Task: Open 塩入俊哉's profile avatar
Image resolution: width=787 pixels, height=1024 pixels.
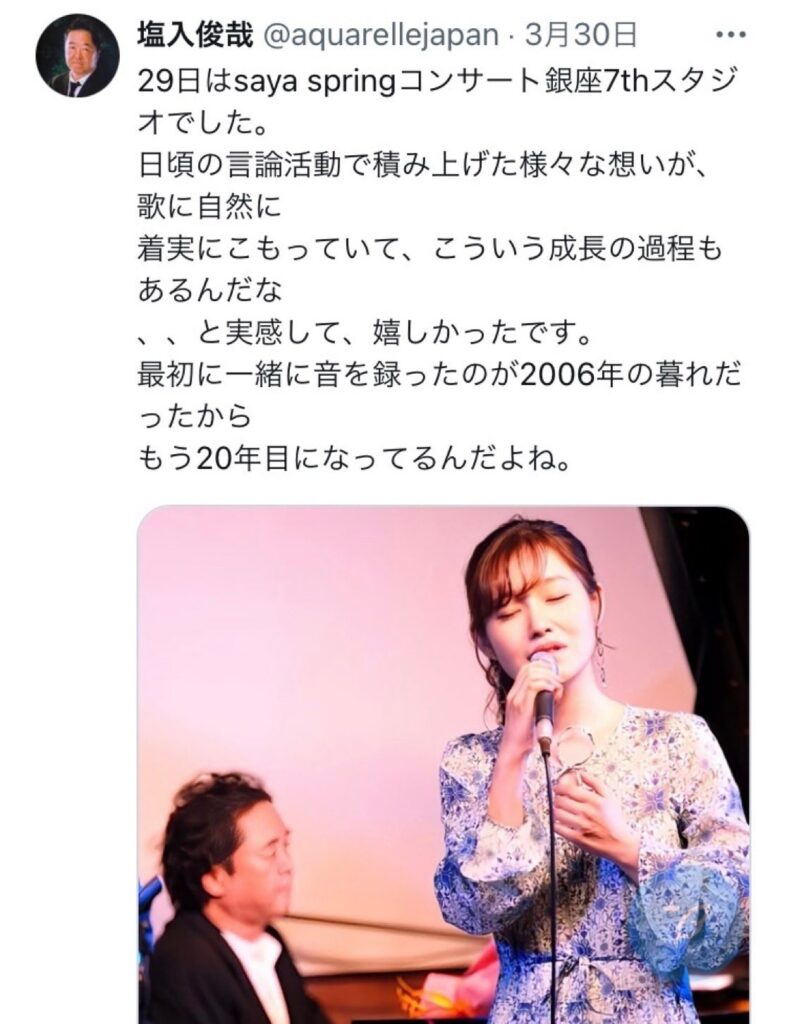Action: coord(77,56)
